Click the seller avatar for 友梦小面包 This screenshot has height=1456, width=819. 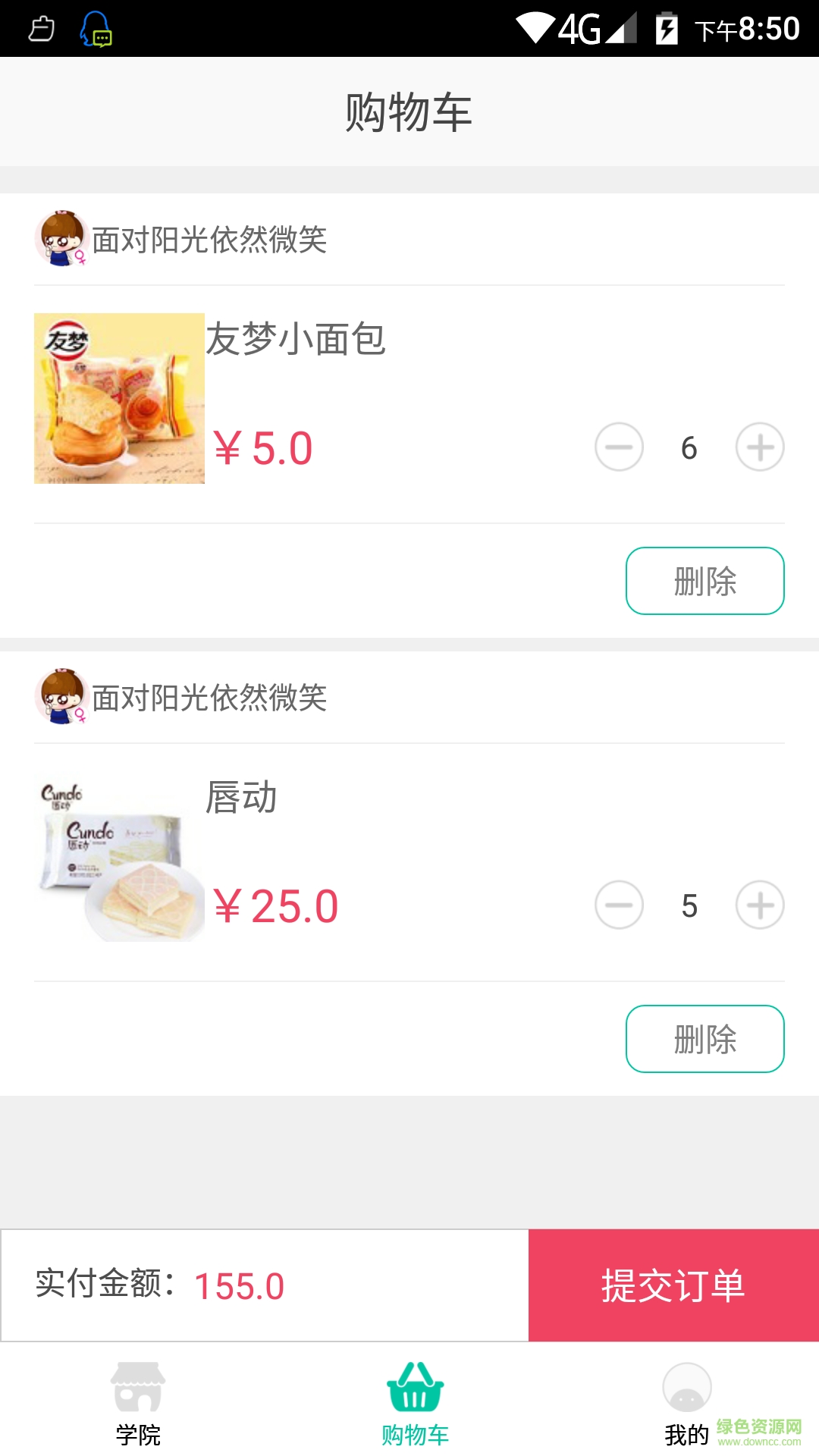tap(61, 240)
